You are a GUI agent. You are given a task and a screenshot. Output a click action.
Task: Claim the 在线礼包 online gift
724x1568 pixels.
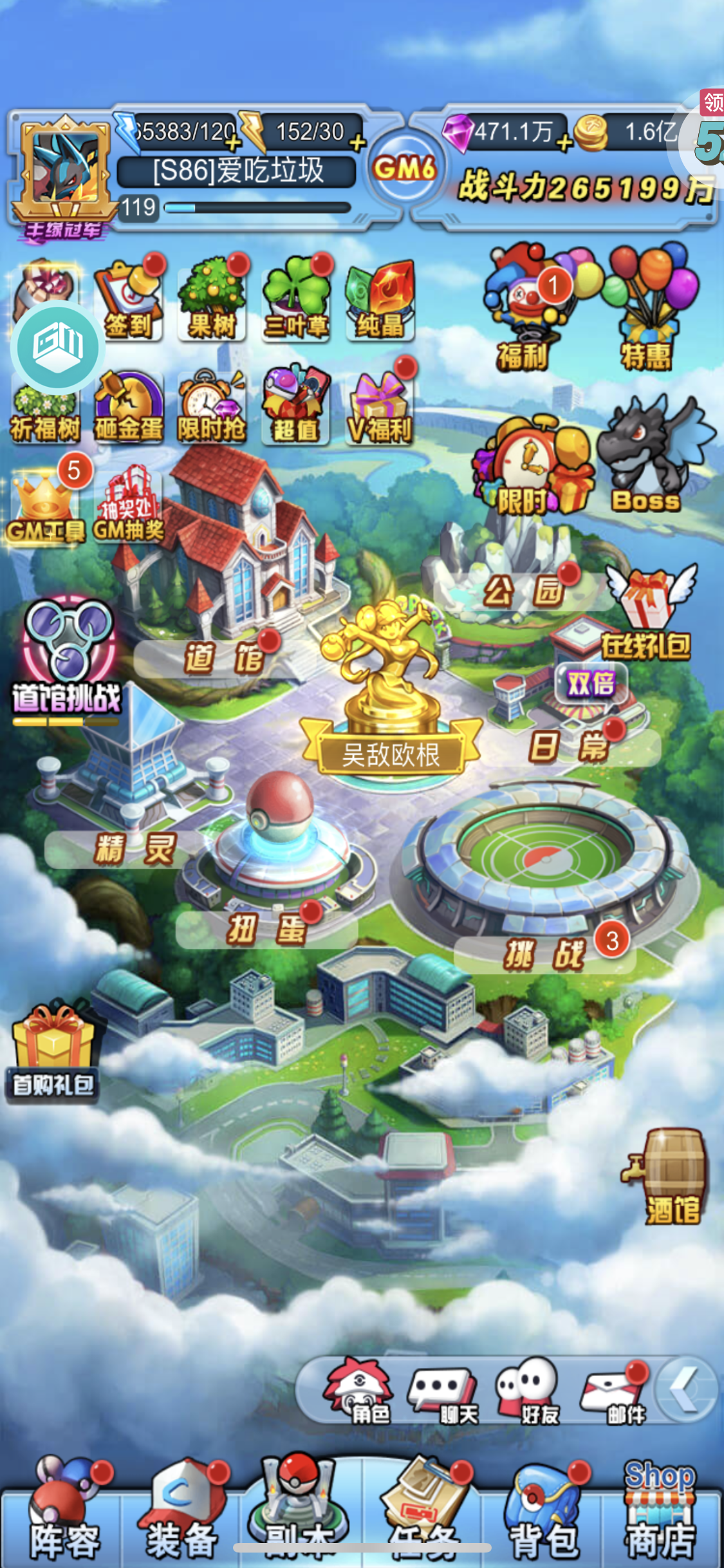pos(647,615)
